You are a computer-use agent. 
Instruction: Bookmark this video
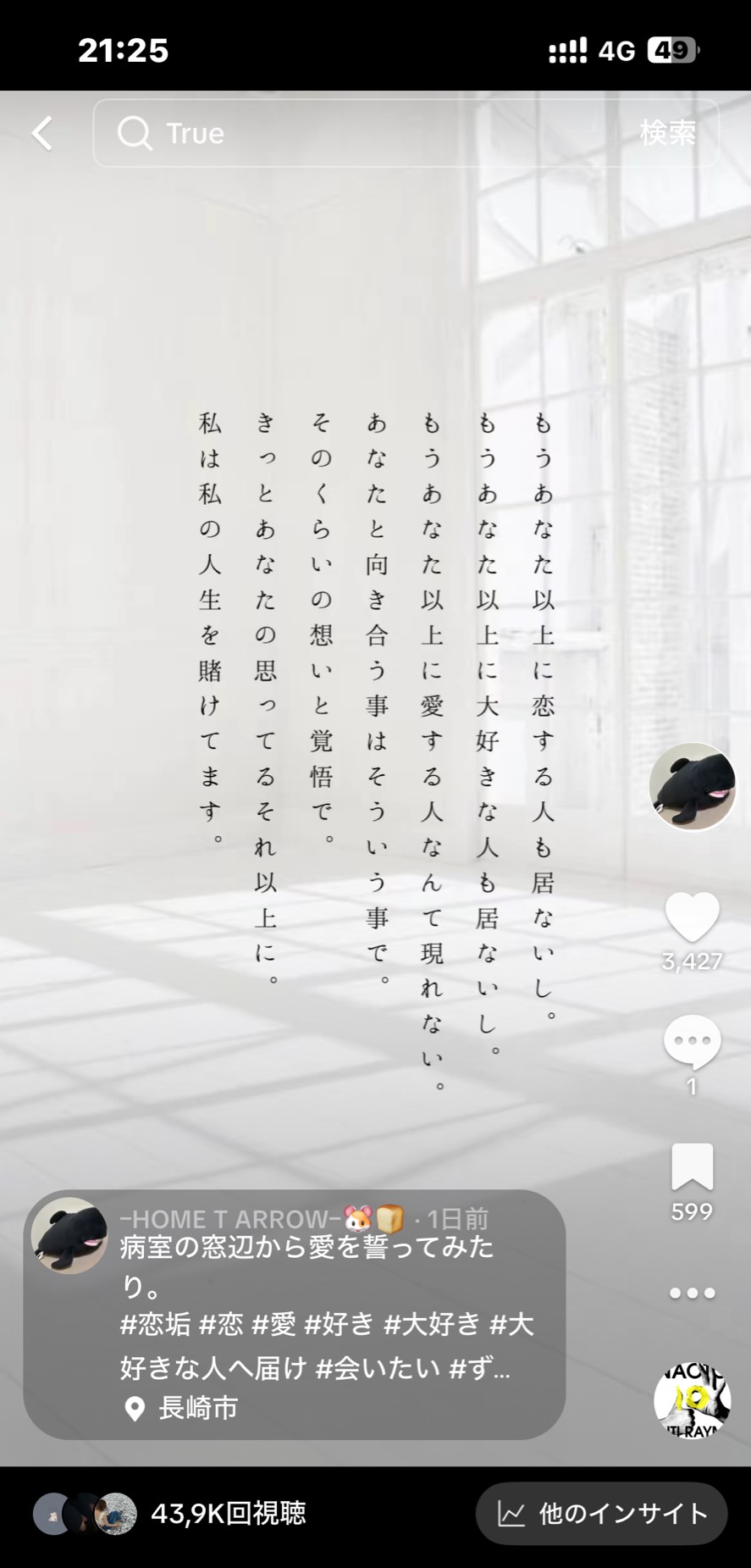pos(692,1167)
